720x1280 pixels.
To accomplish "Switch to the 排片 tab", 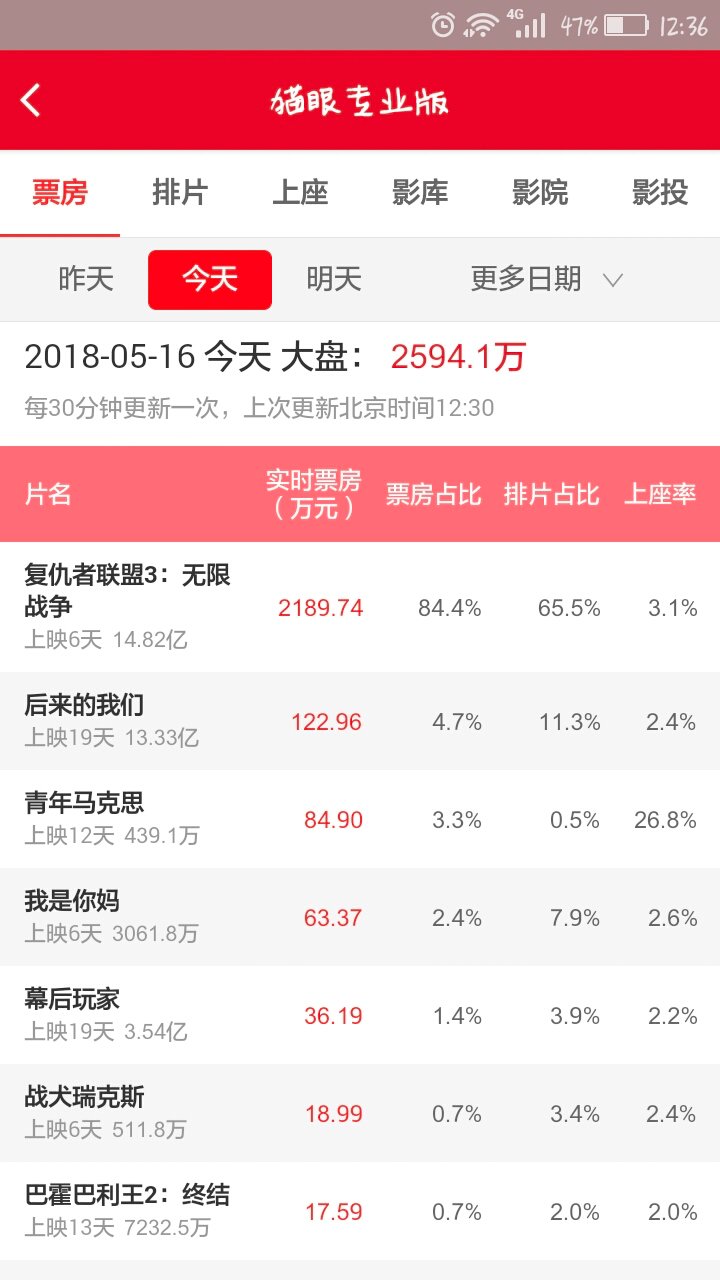I will tap(180, 195).
